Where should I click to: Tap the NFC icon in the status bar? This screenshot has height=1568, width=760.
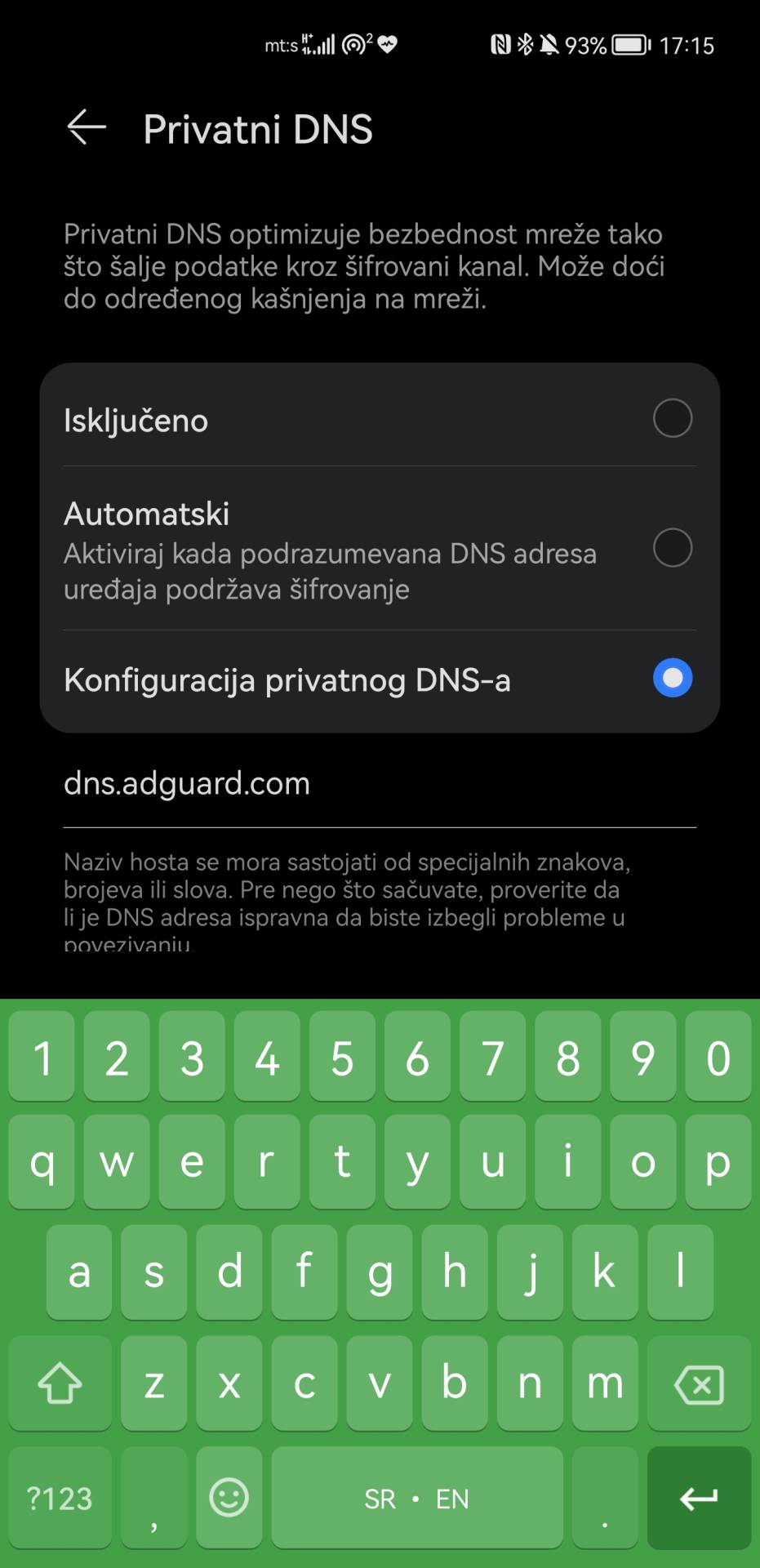(x=500, y=45)
